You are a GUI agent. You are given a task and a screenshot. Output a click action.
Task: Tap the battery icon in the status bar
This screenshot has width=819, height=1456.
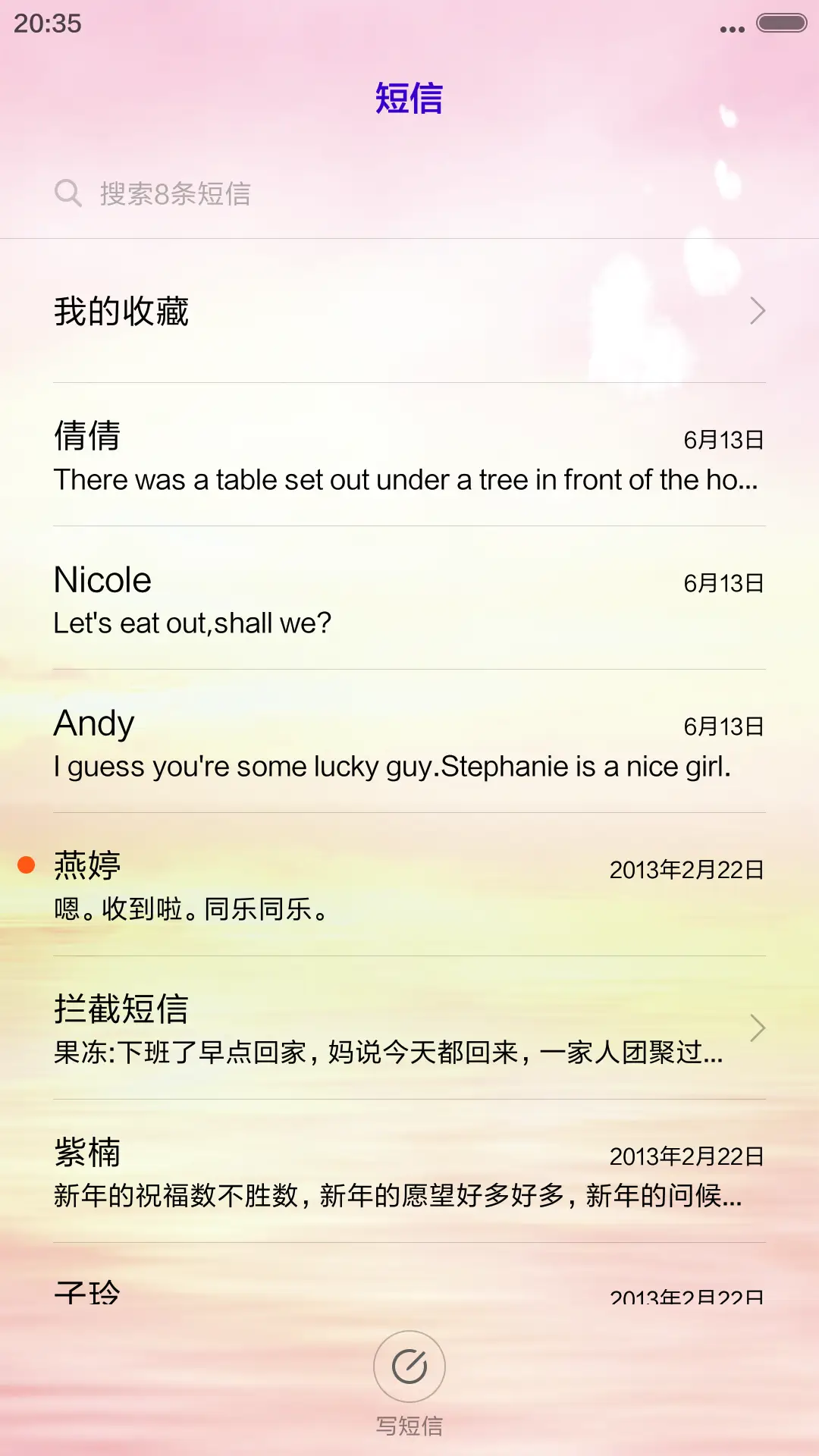[781, 23]
